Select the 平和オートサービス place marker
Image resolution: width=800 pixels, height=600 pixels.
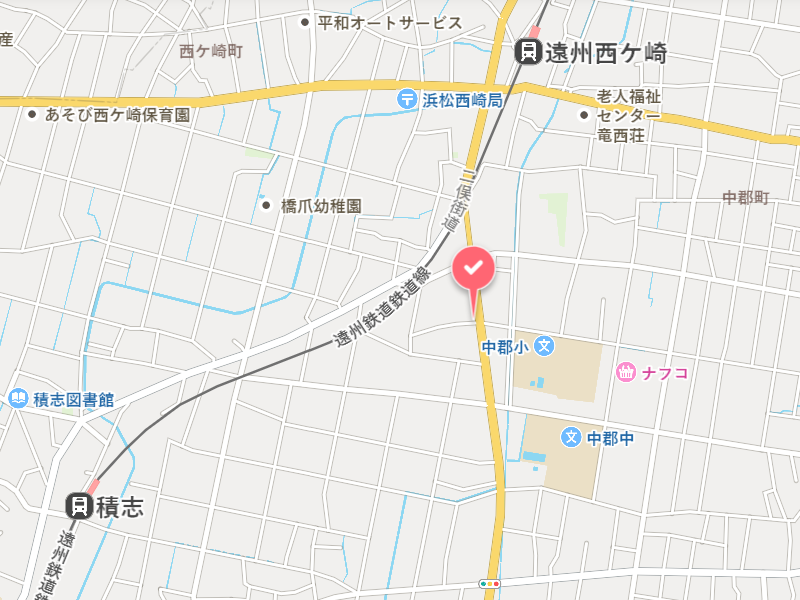306,22
